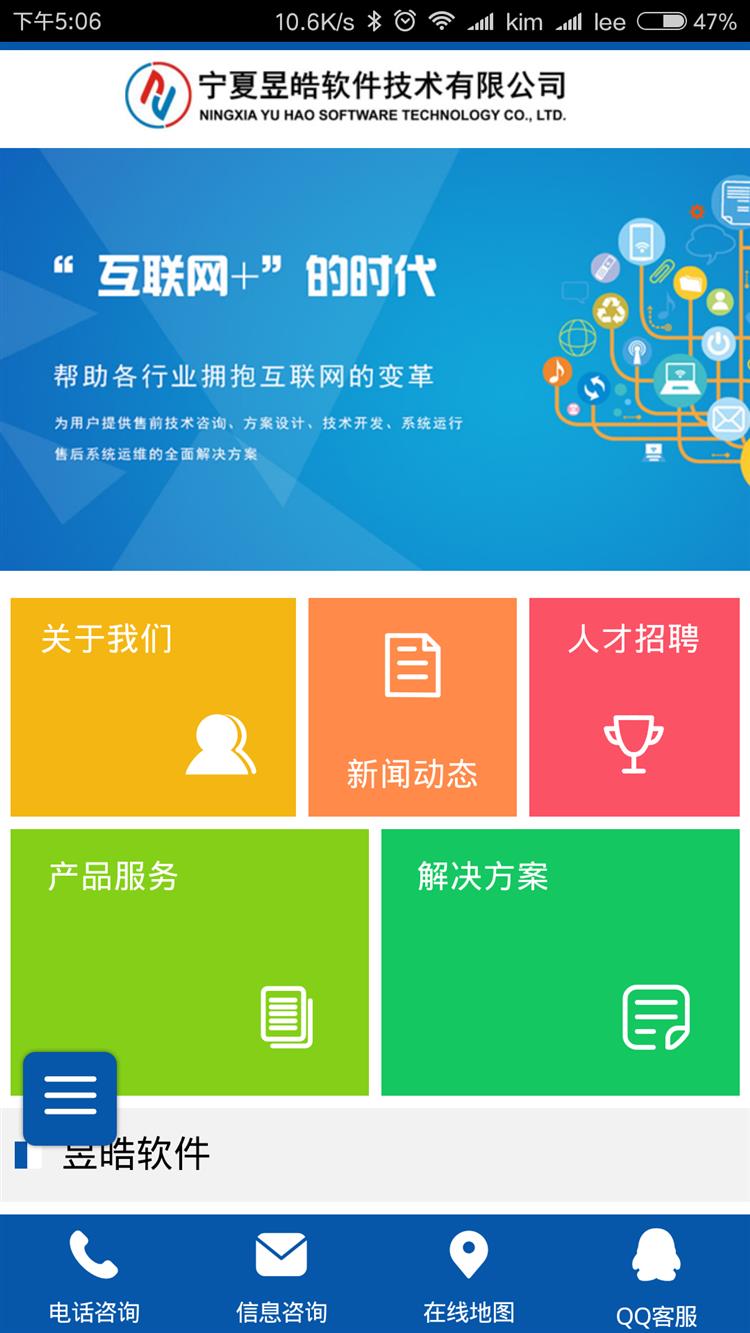The width and height of the screenshot is (750, 1333).
Task: Open the 解决方案 tile
Action: click(x=560, y=961)
